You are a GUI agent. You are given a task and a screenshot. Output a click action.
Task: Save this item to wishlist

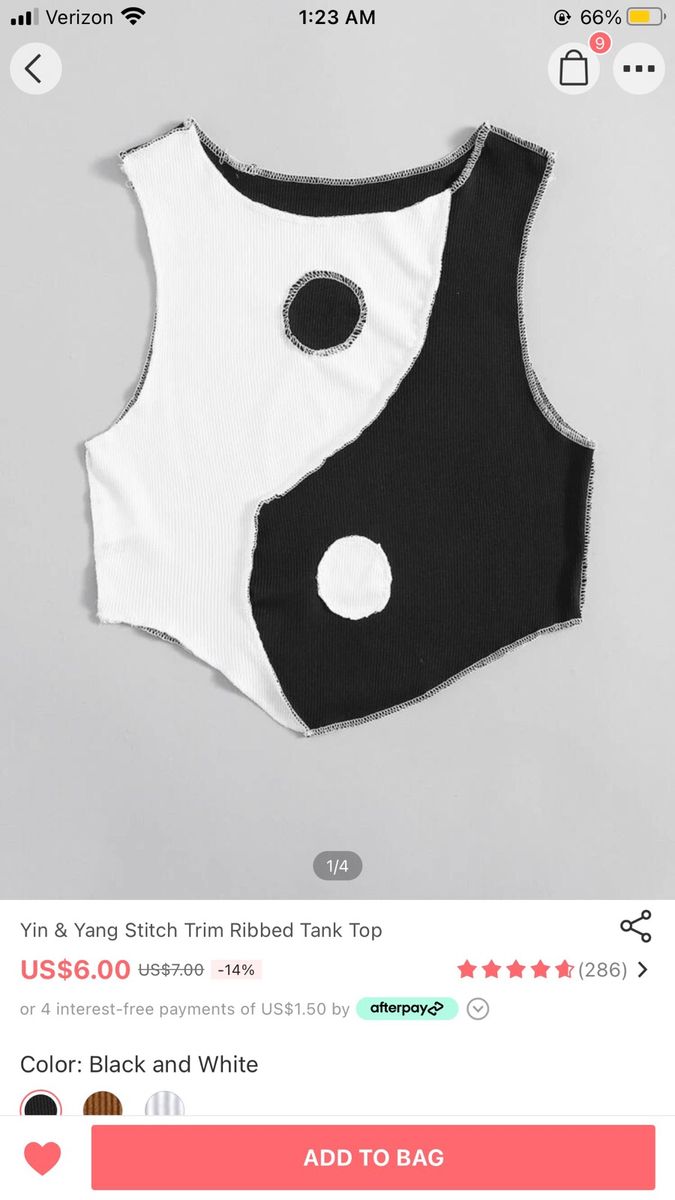coord(42,1158)
